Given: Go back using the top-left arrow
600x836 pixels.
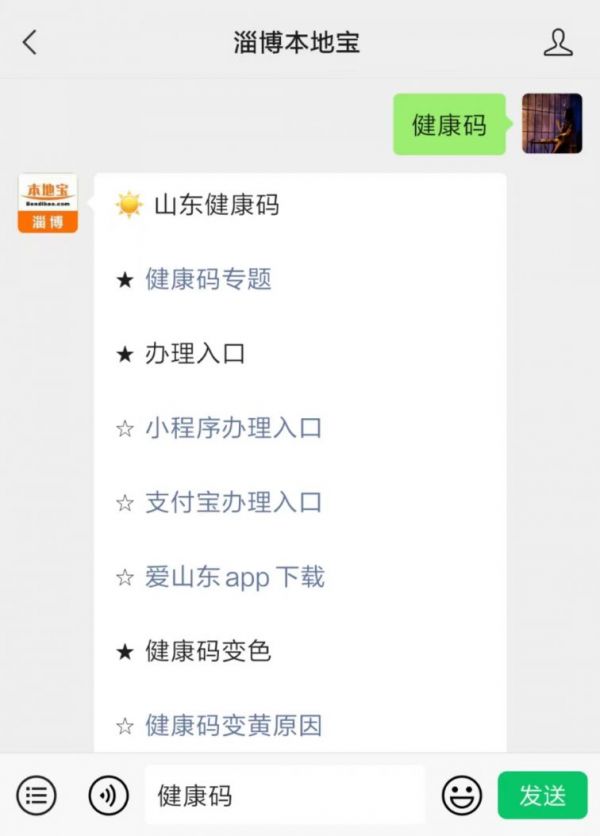Looking at the screenshot, I should pos(30,42).
